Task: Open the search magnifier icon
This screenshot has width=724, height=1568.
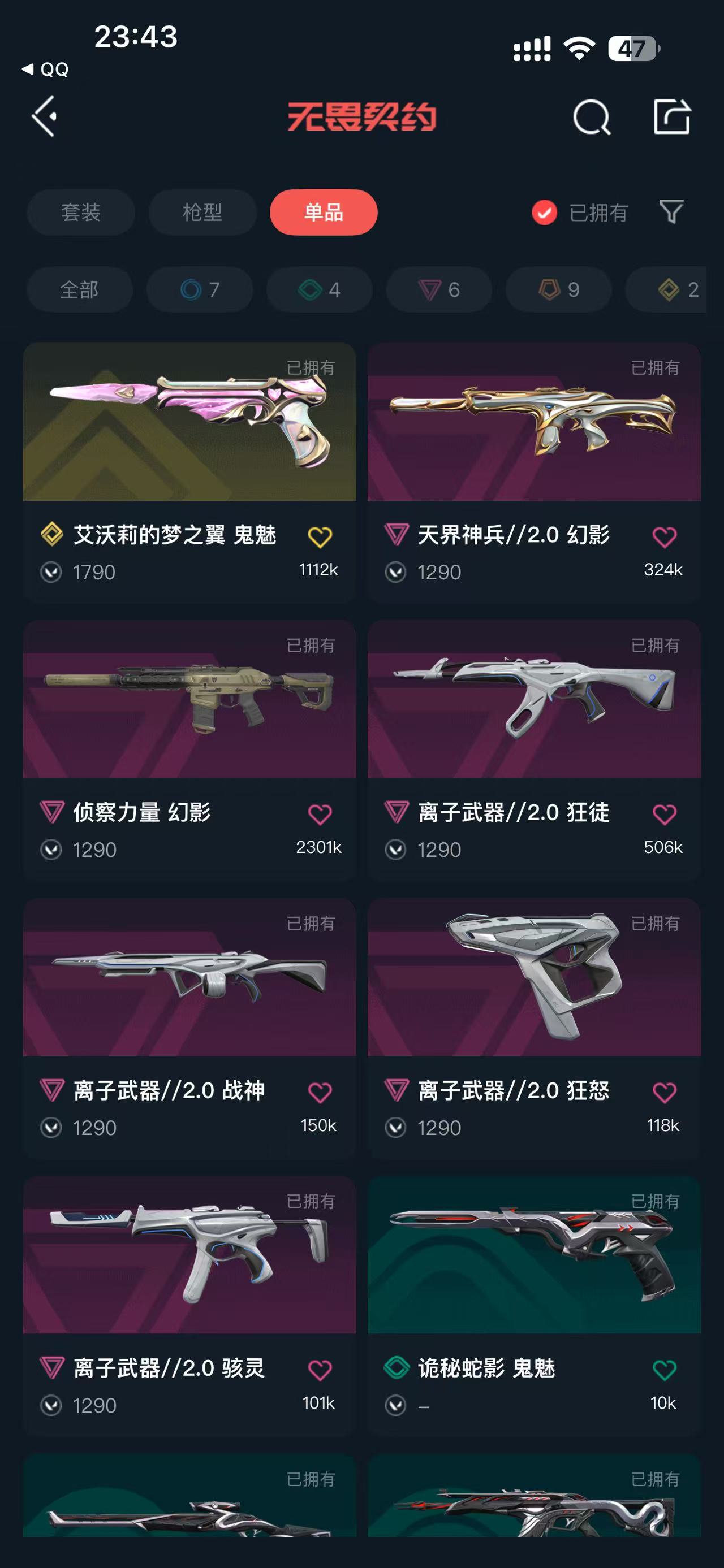Action: point(591,117)
